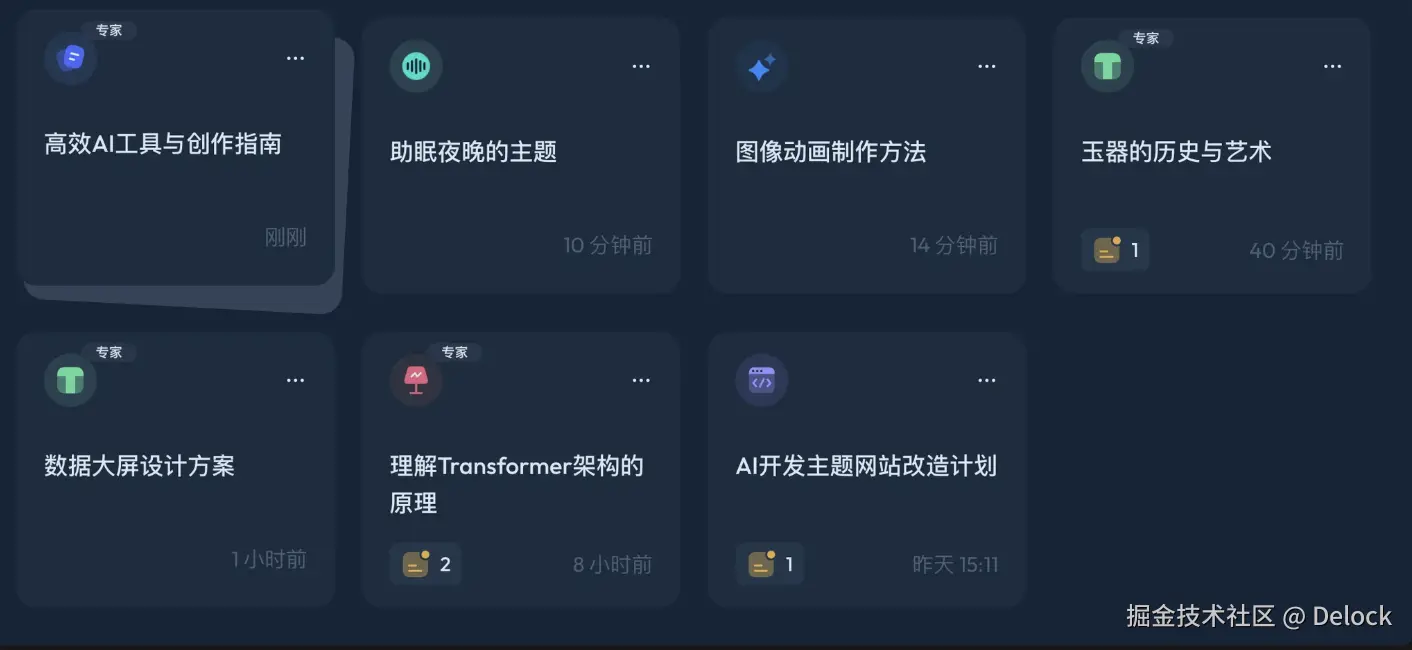Tap the file badge on the Transformer card
The width and height of the screenshot is (1412, 650).
click(x=426, y=564)
